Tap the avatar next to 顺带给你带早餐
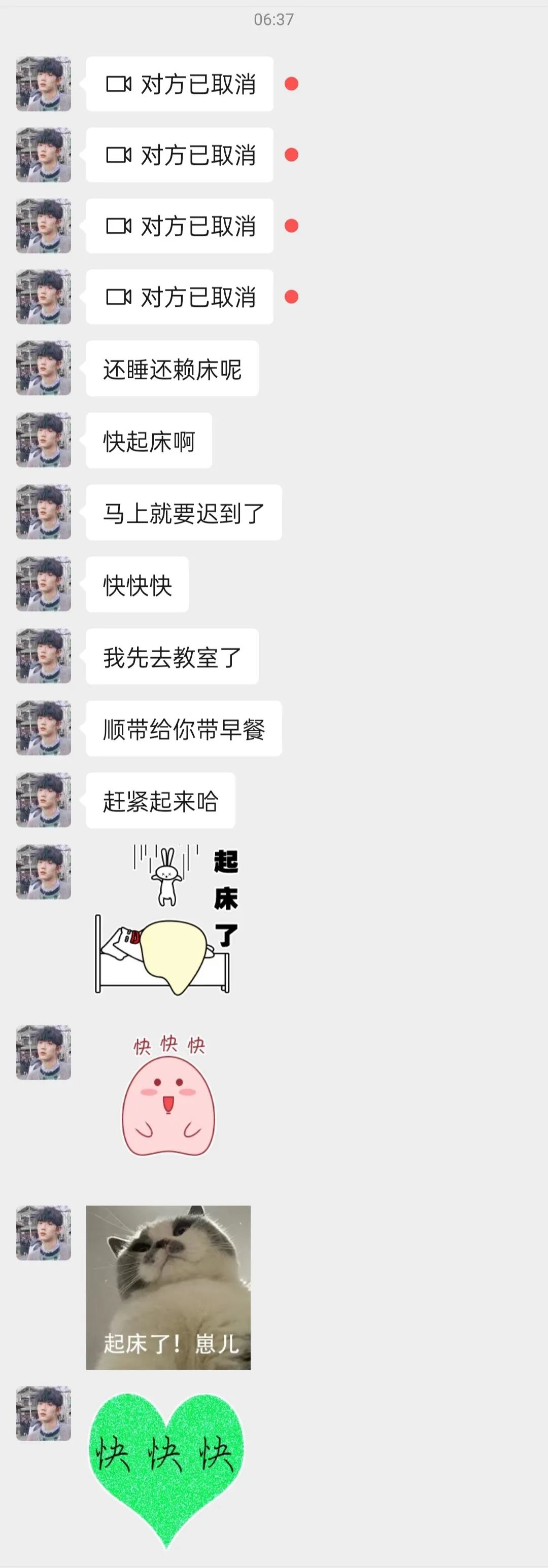 coord(43,728)
